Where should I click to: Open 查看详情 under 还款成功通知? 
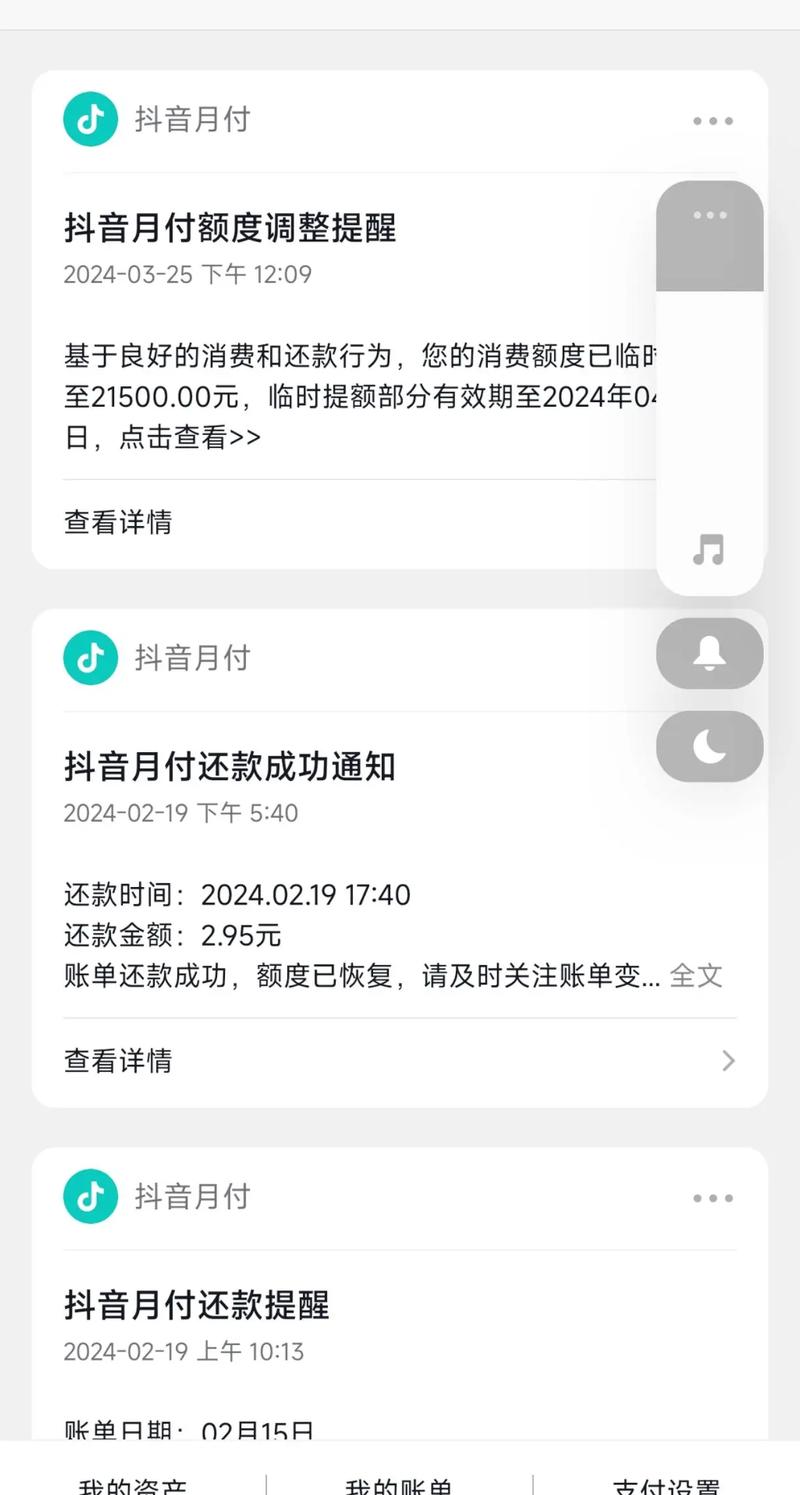[118, 1060]
